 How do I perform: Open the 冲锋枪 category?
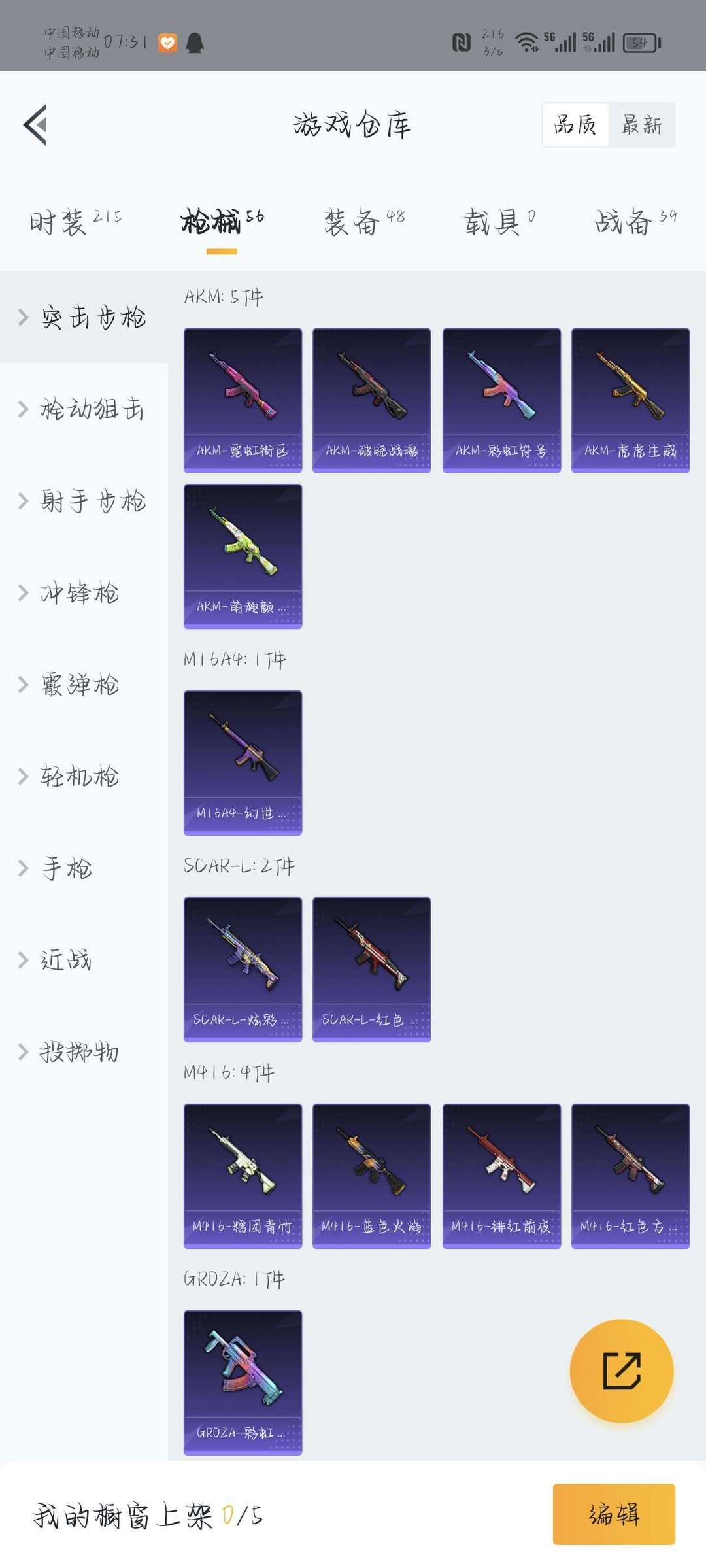click(x=78, y=593)
